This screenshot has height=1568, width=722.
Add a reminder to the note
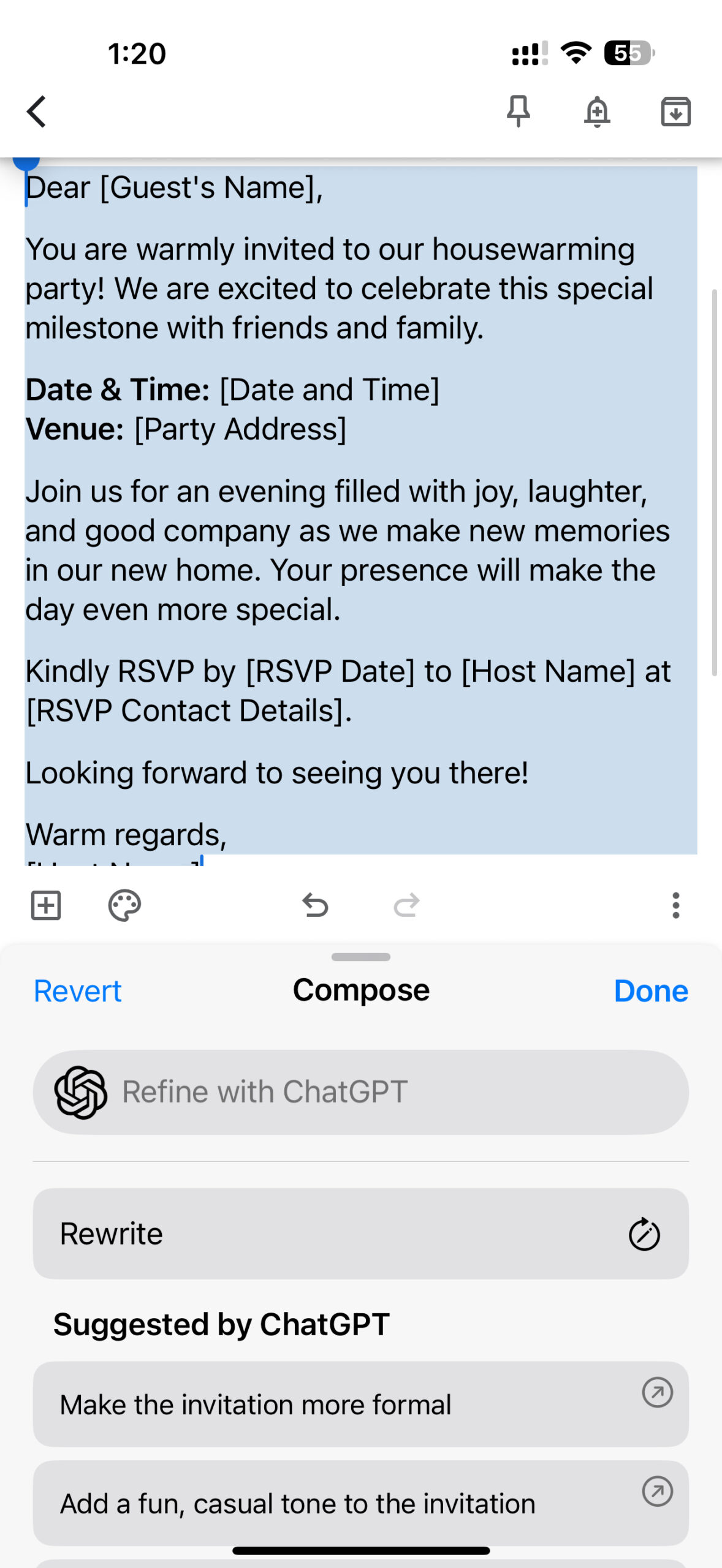click(x=597, y=111)
